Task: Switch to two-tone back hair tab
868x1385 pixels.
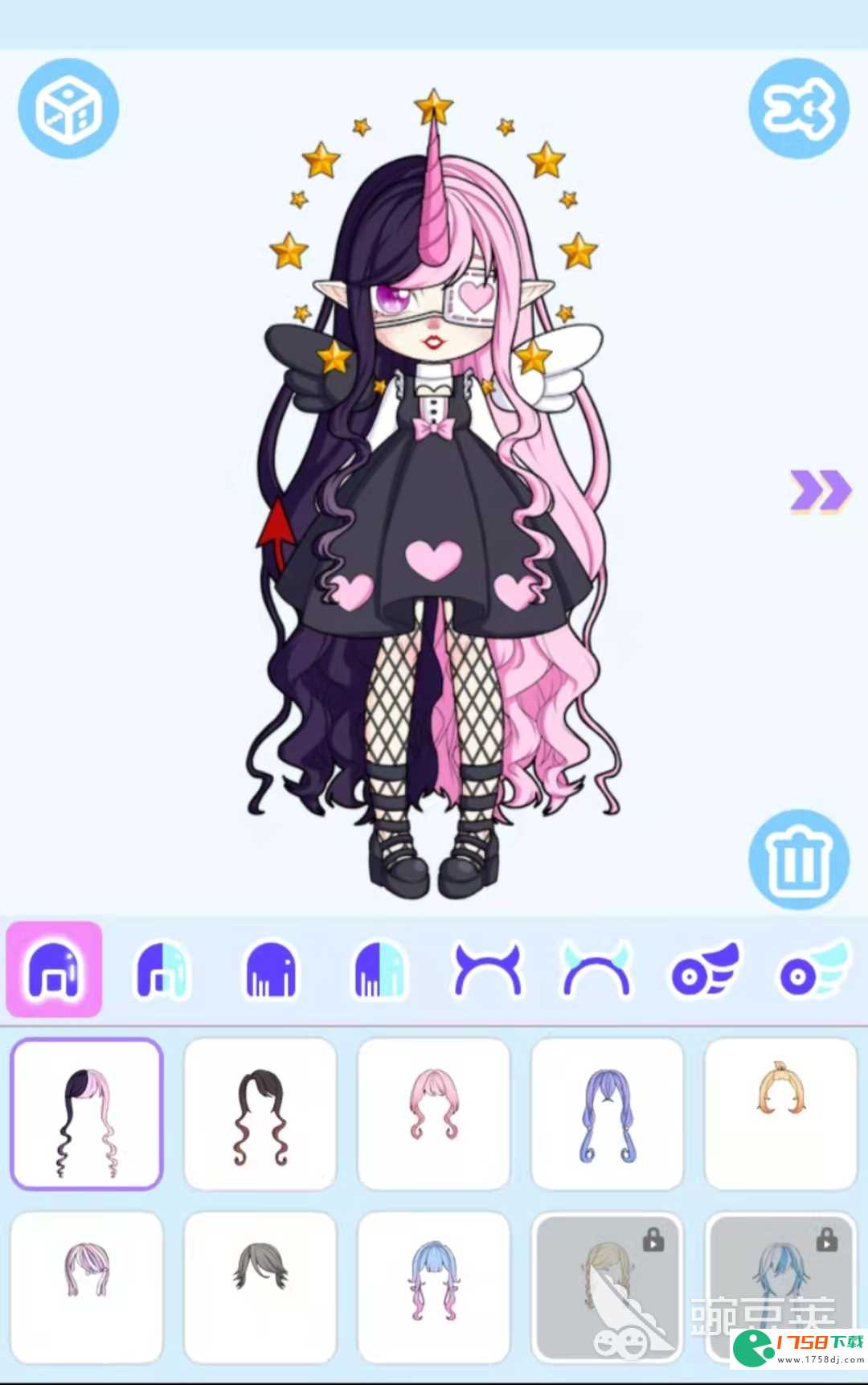Action: click(162, 970)
